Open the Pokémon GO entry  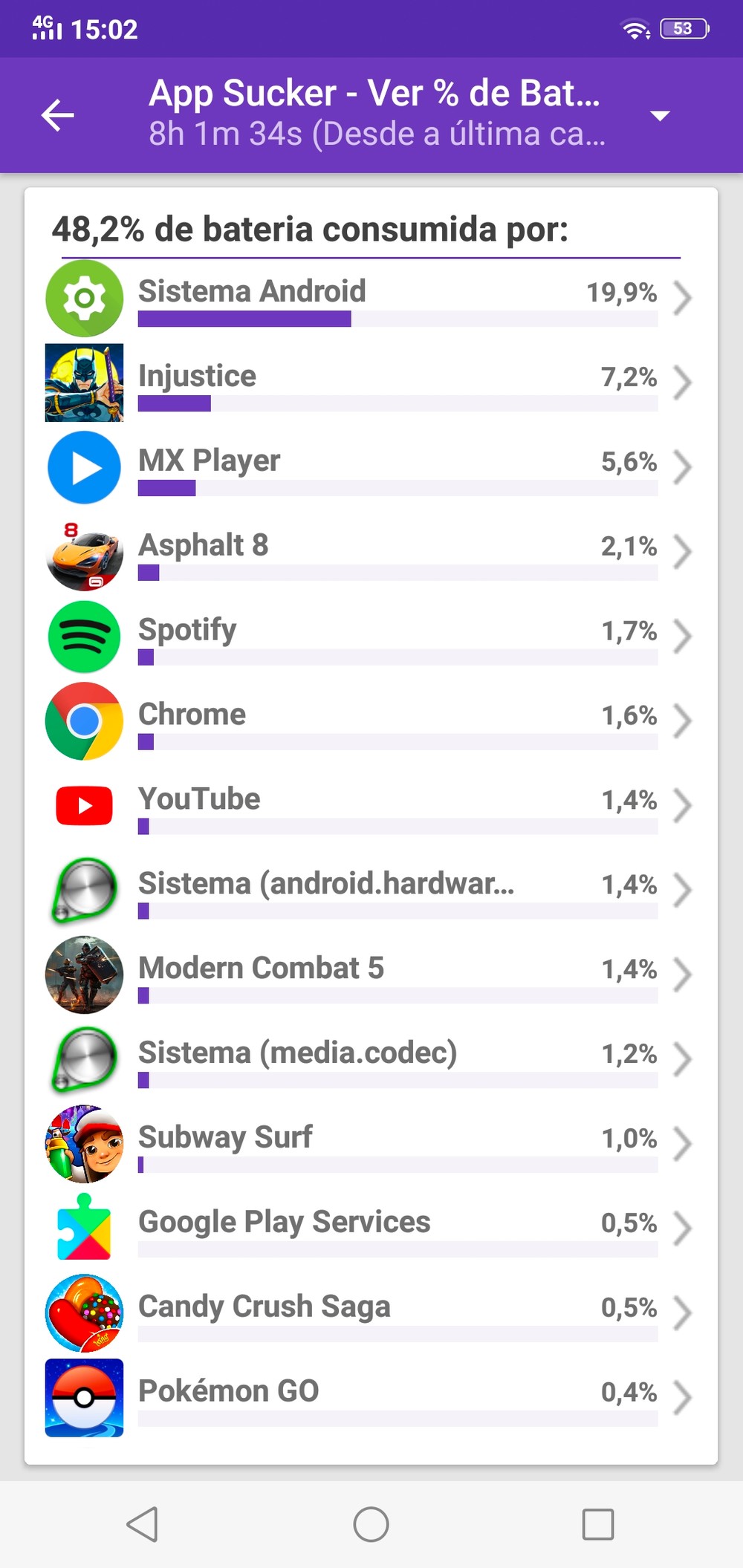click(x=371, y=1399)
